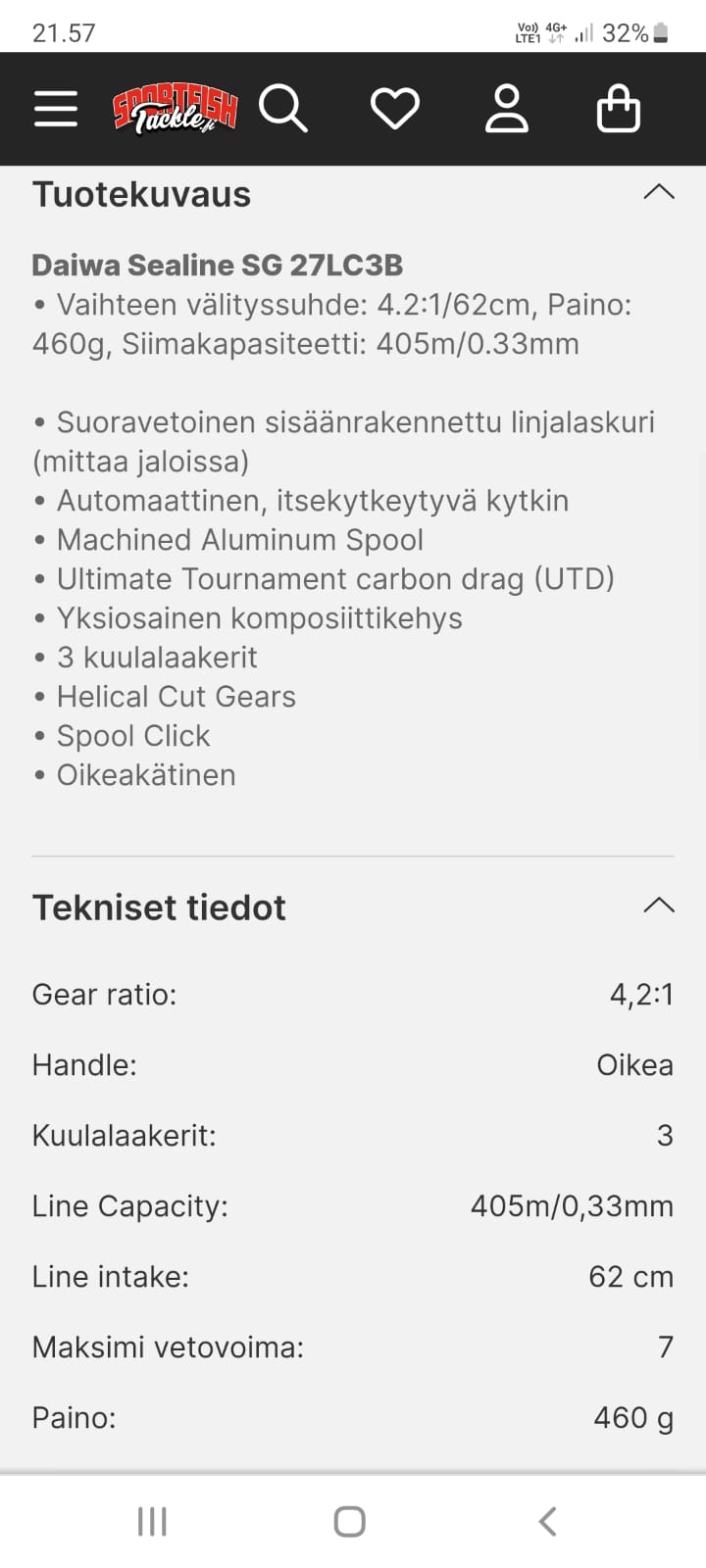Open the search magnifier

[283, 109]
